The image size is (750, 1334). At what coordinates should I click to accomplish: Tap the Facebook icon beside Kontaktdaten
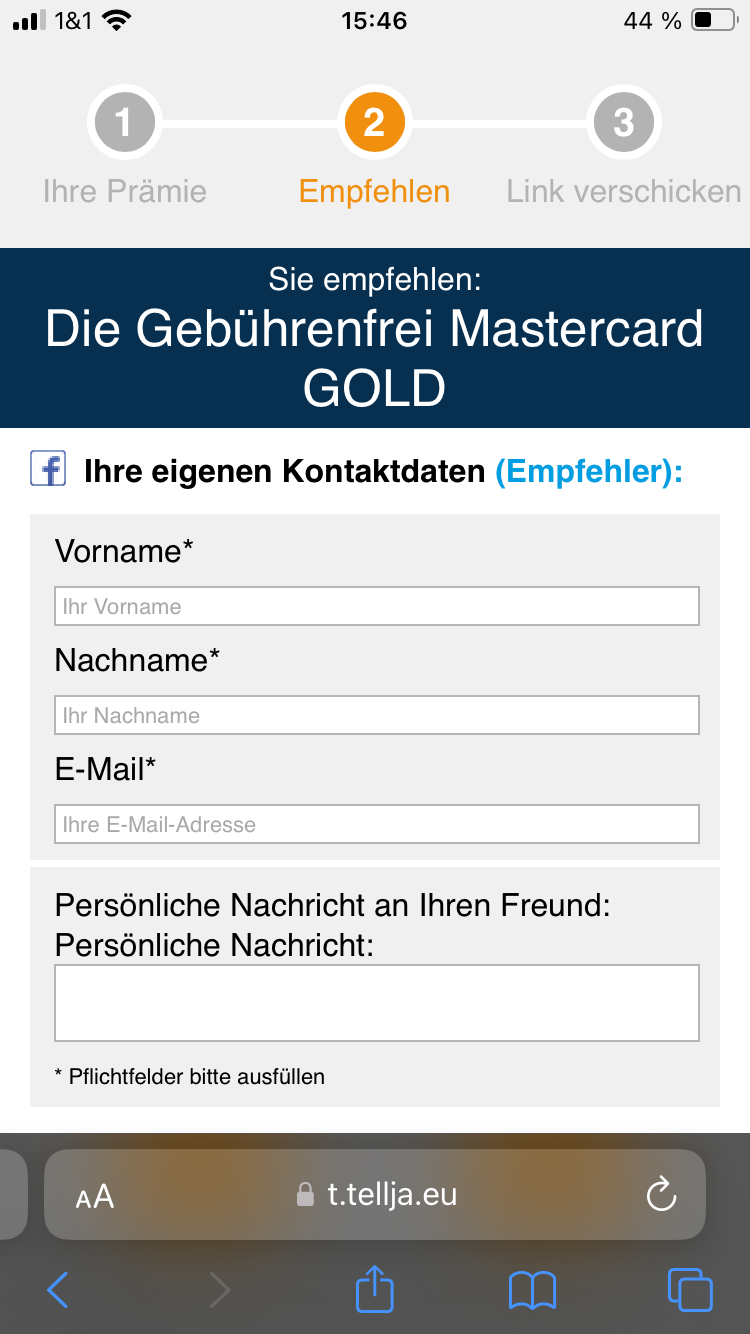tap(48, 468)
